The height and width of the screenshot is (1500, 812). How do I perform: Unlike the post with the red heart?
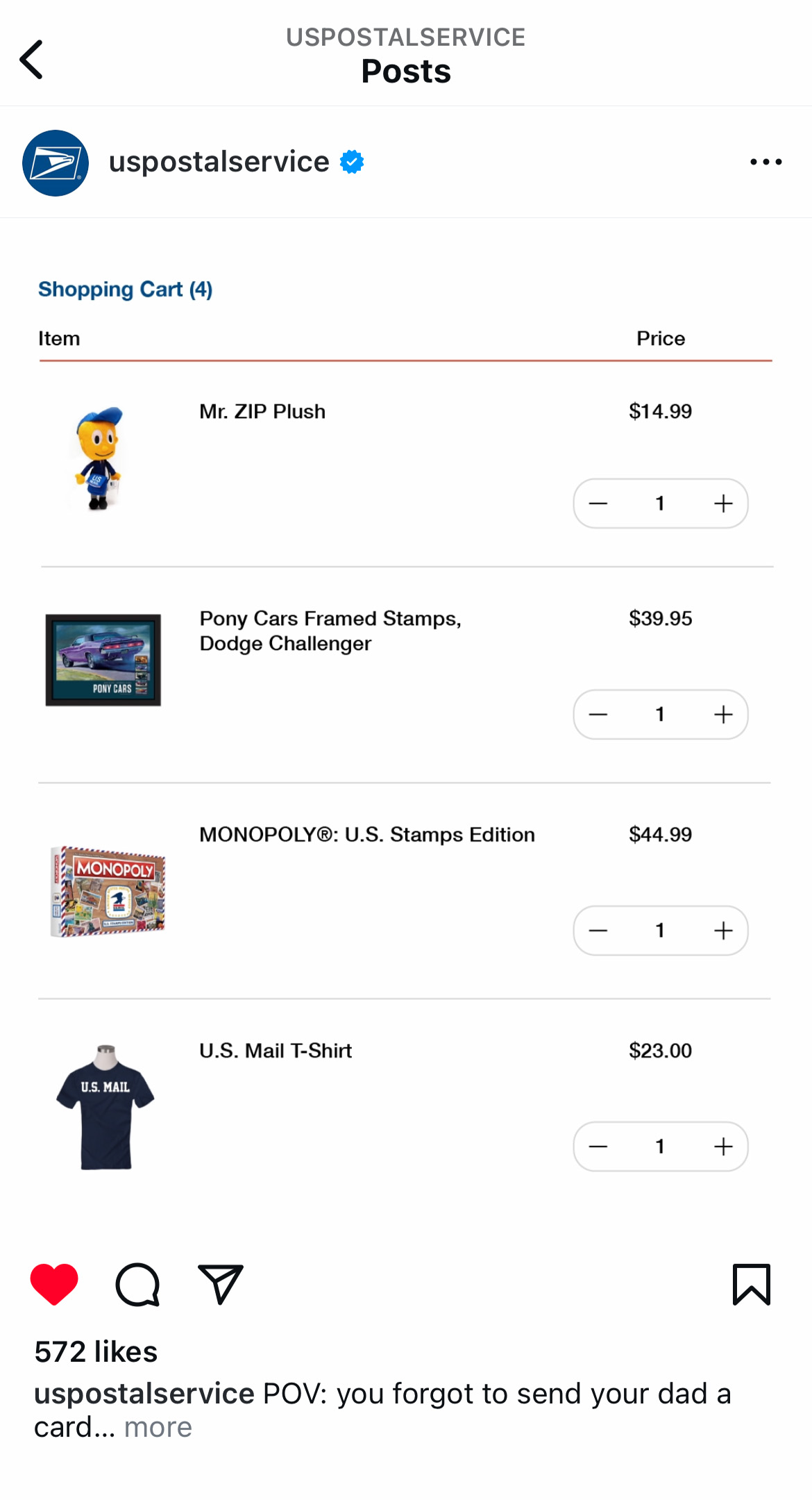click(54, 1284)
